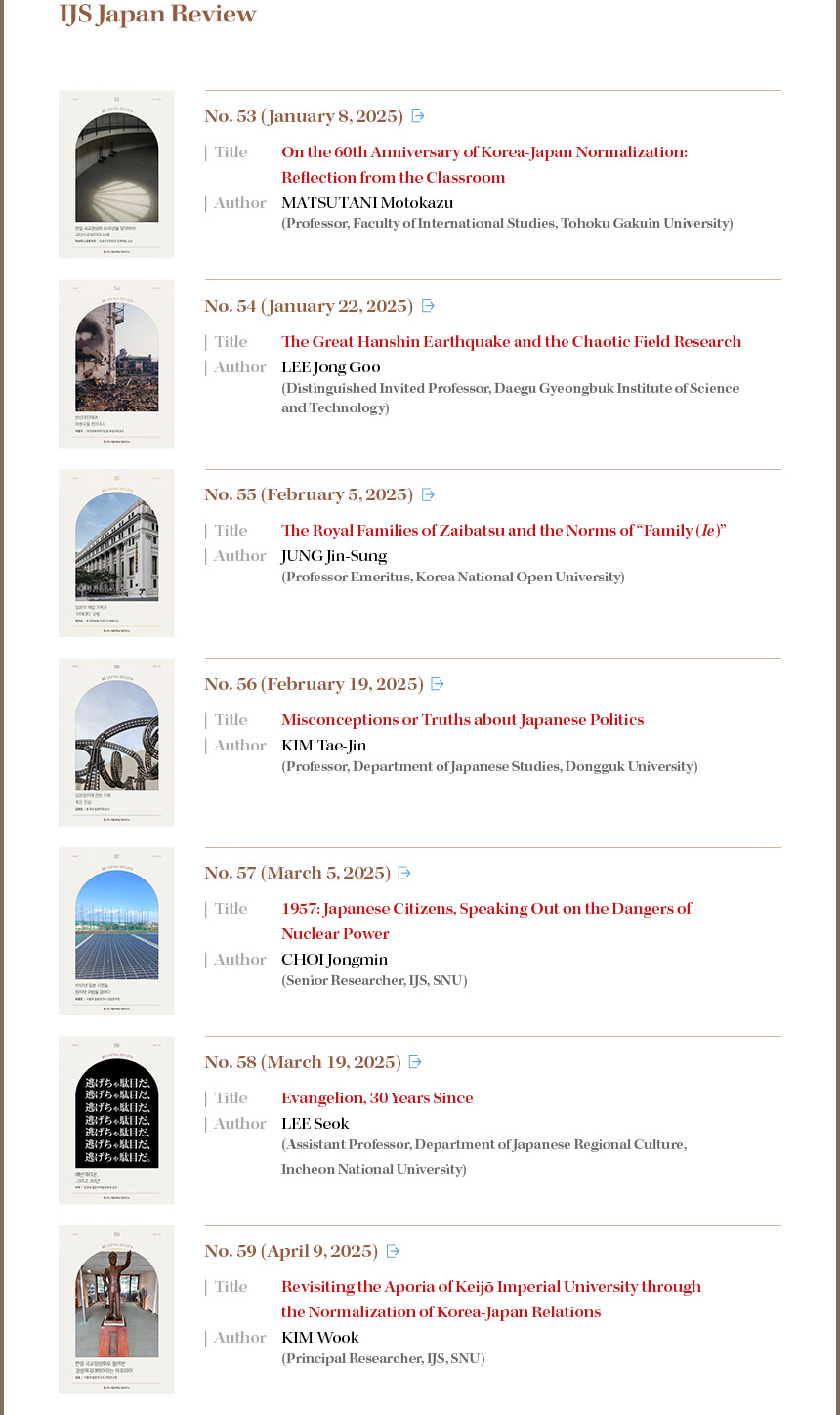Viewport: 840px width, 1415px height.
Task: Open the link icon beside No. 59
Action: tap(393, 1251)
